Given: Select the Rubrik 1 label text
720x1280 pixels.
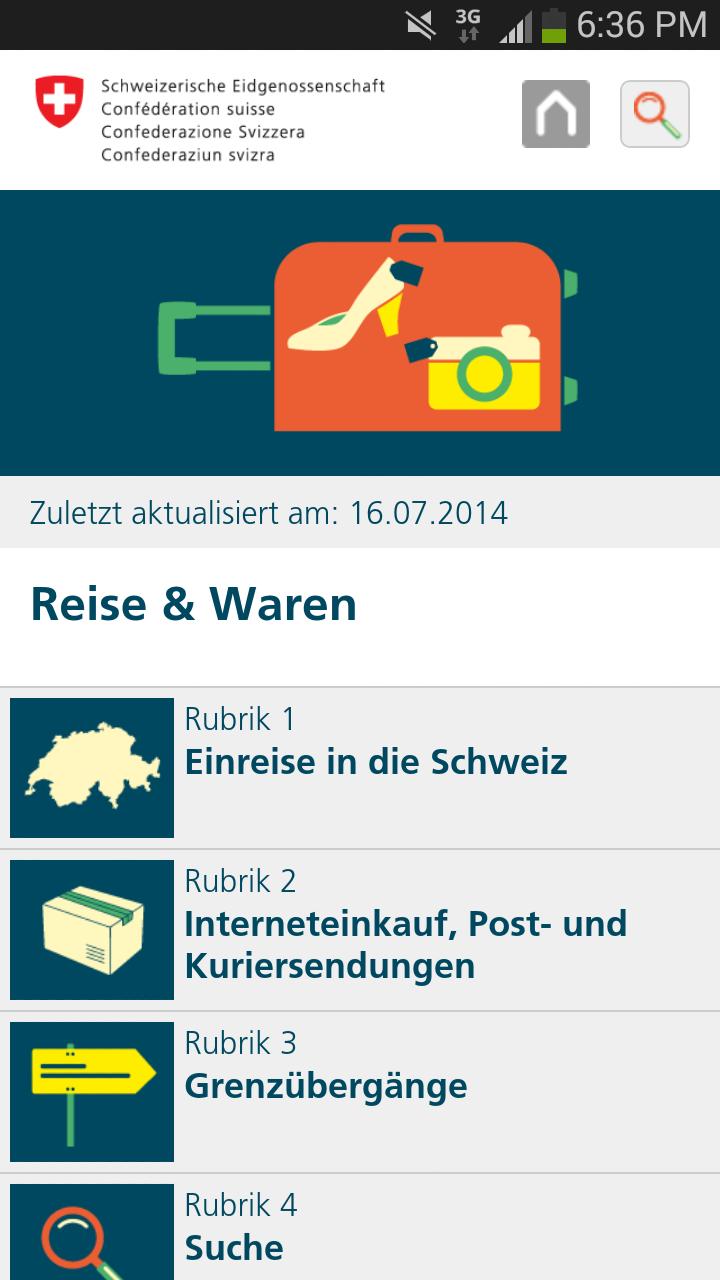Looking at the screenshot, I should click(x=240, y=719).
